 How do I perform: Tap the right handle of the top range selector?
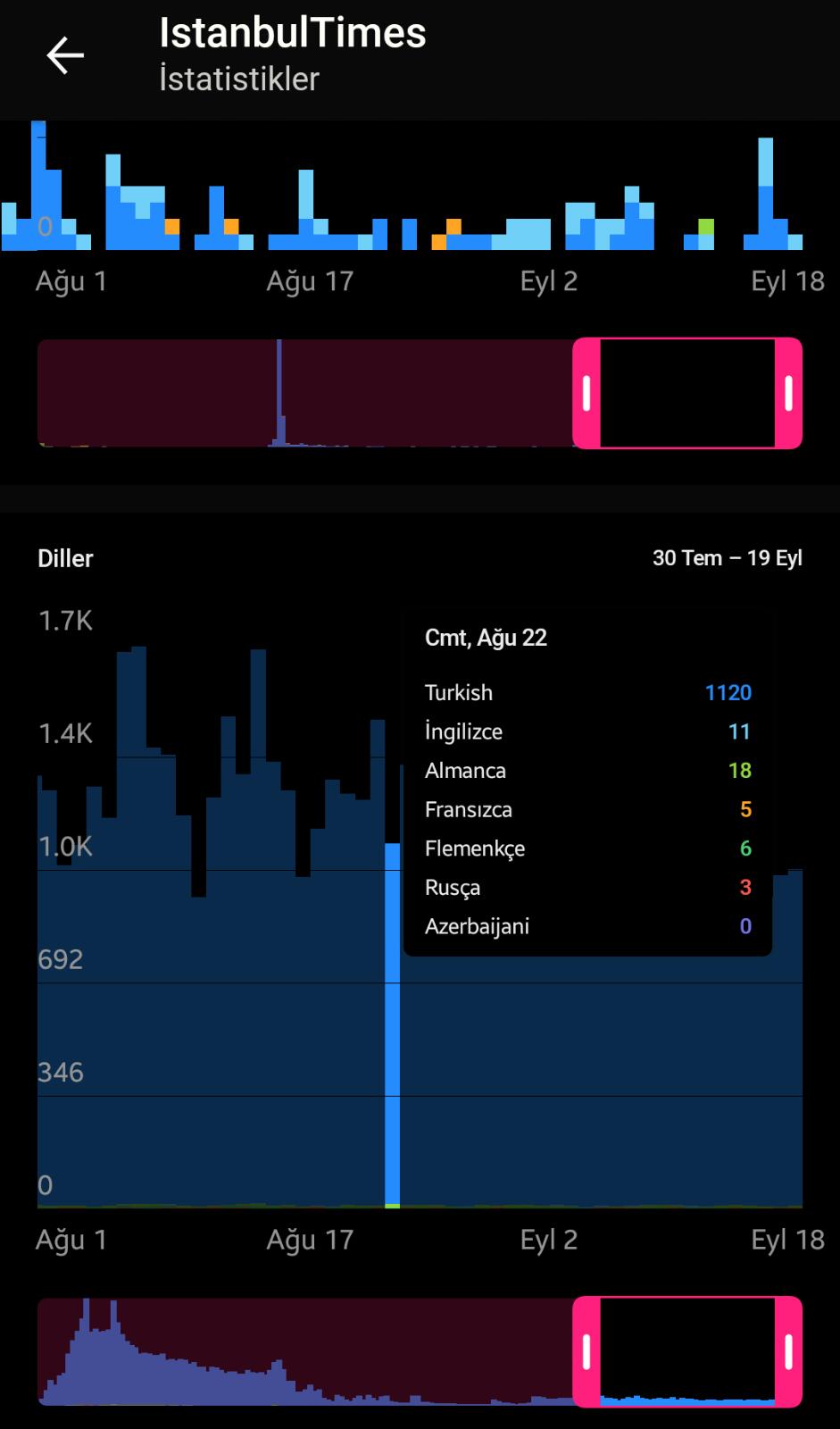click(788, 393)
